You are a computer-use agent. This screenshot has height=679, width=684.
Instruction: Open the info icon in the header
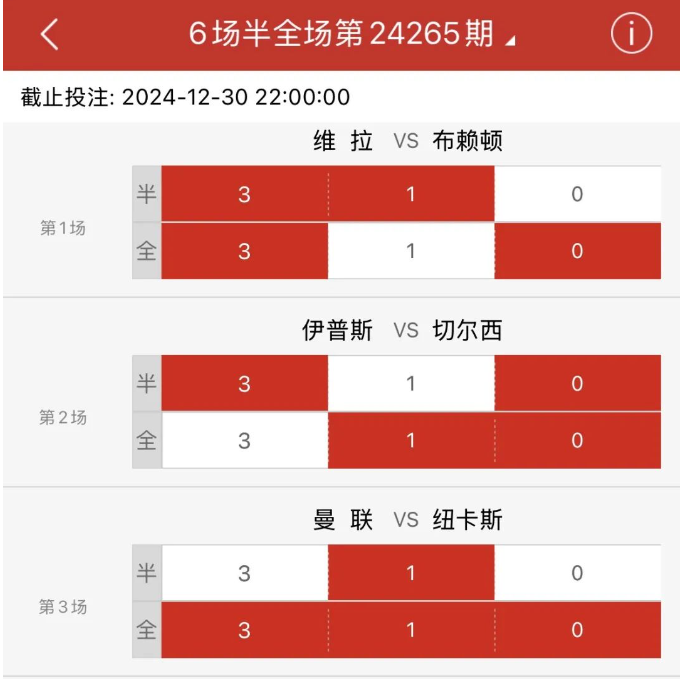(x=631, y=35)
